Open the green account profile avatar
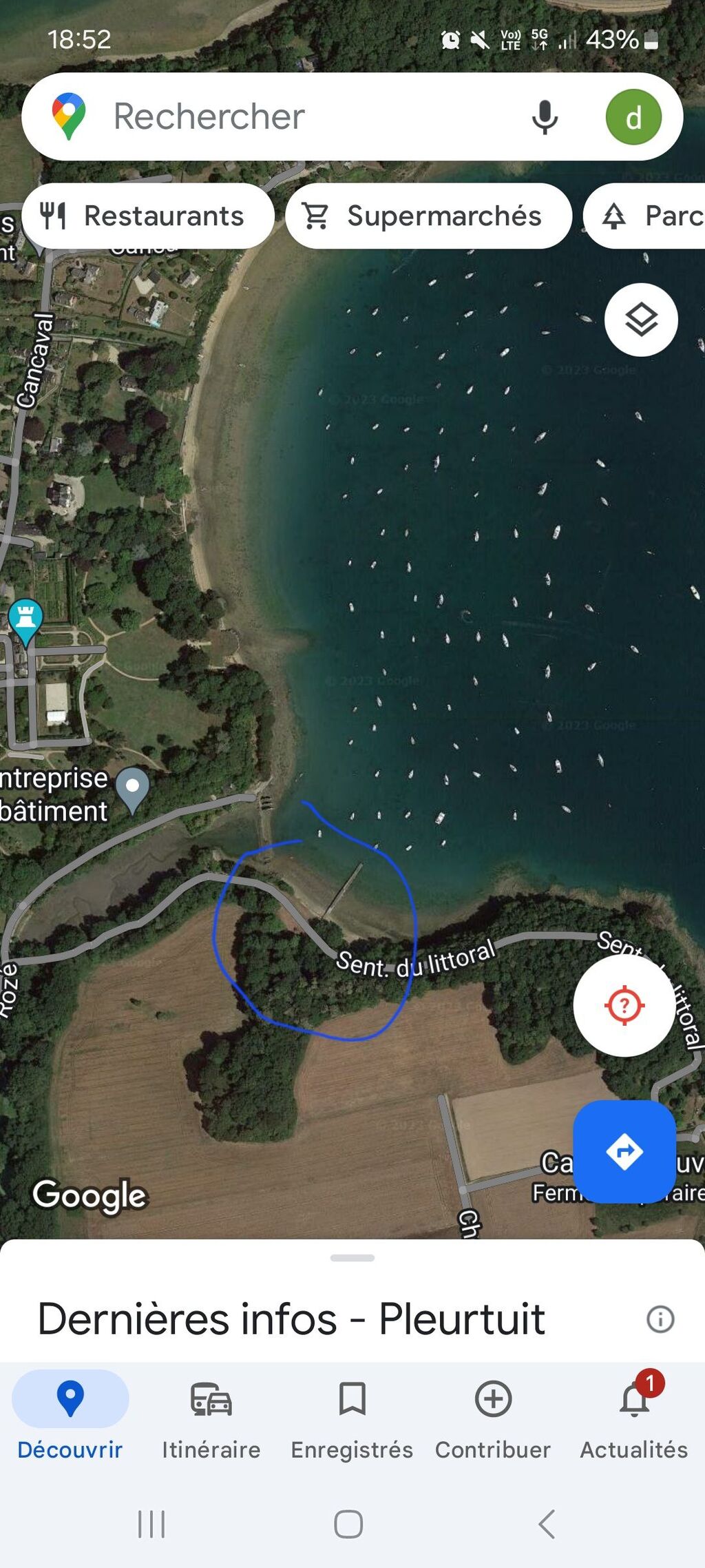 [x=633, y=117]
